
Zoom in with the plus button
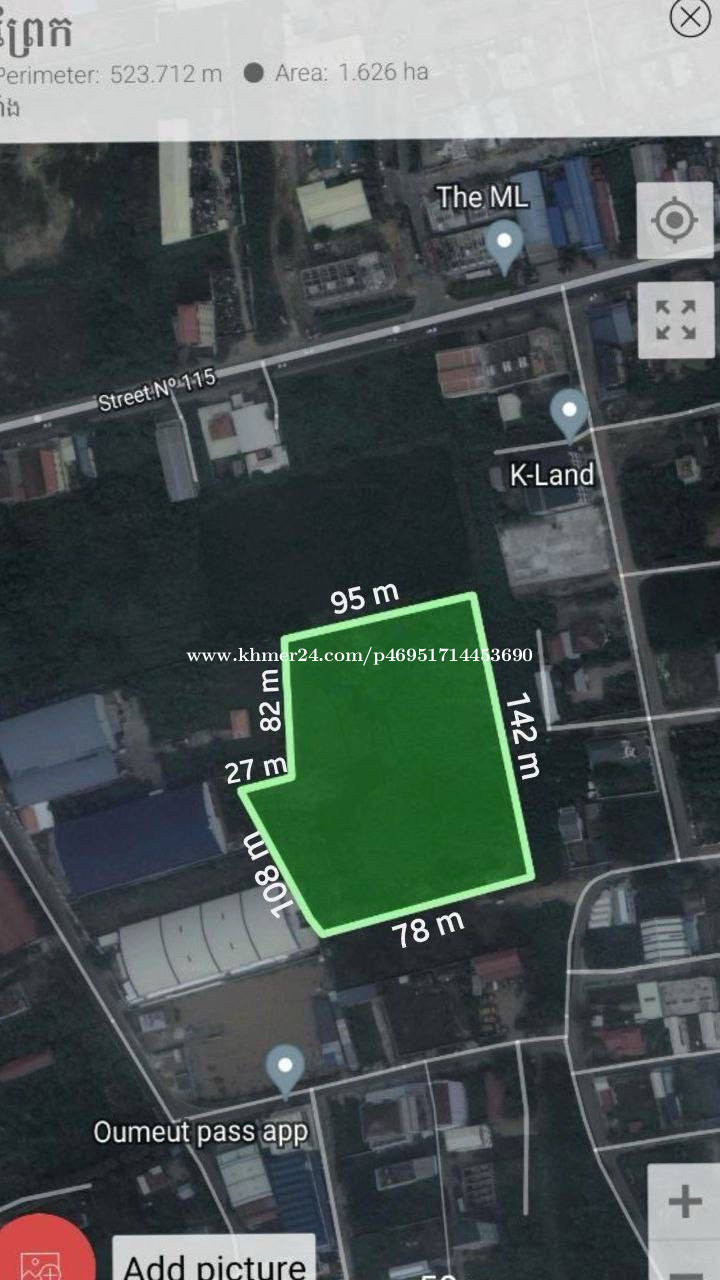coord(684,1201)
